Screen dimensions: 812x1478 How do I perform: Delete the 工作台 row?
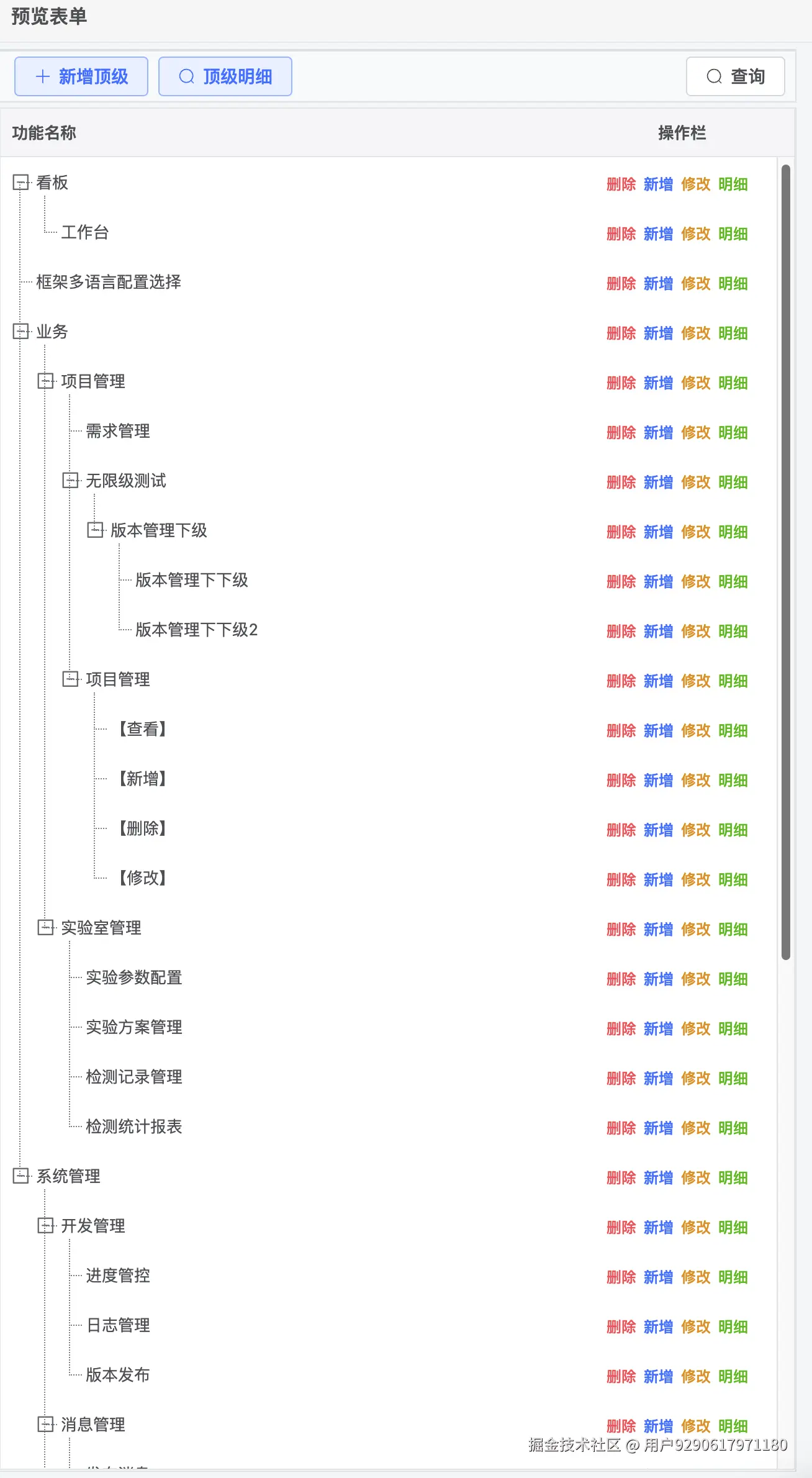(621, 234)
